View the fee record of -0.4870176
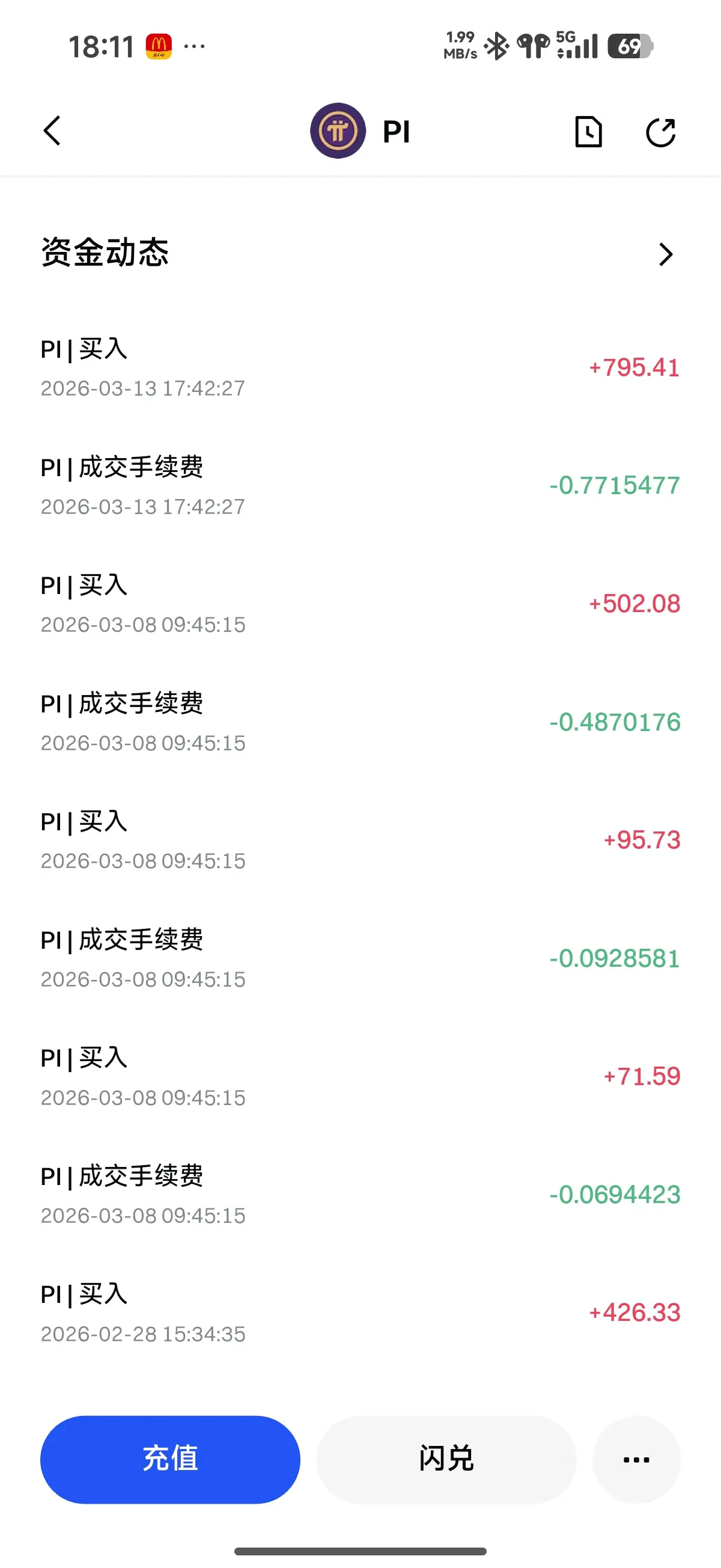 [360, 722]
